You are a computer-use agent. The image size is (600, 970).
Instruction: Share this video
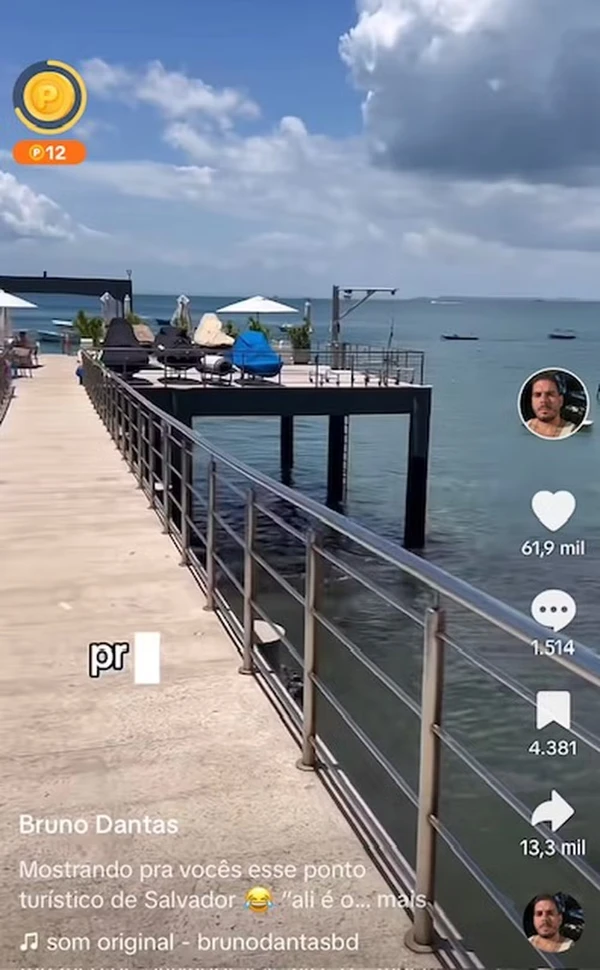[553, 811]
